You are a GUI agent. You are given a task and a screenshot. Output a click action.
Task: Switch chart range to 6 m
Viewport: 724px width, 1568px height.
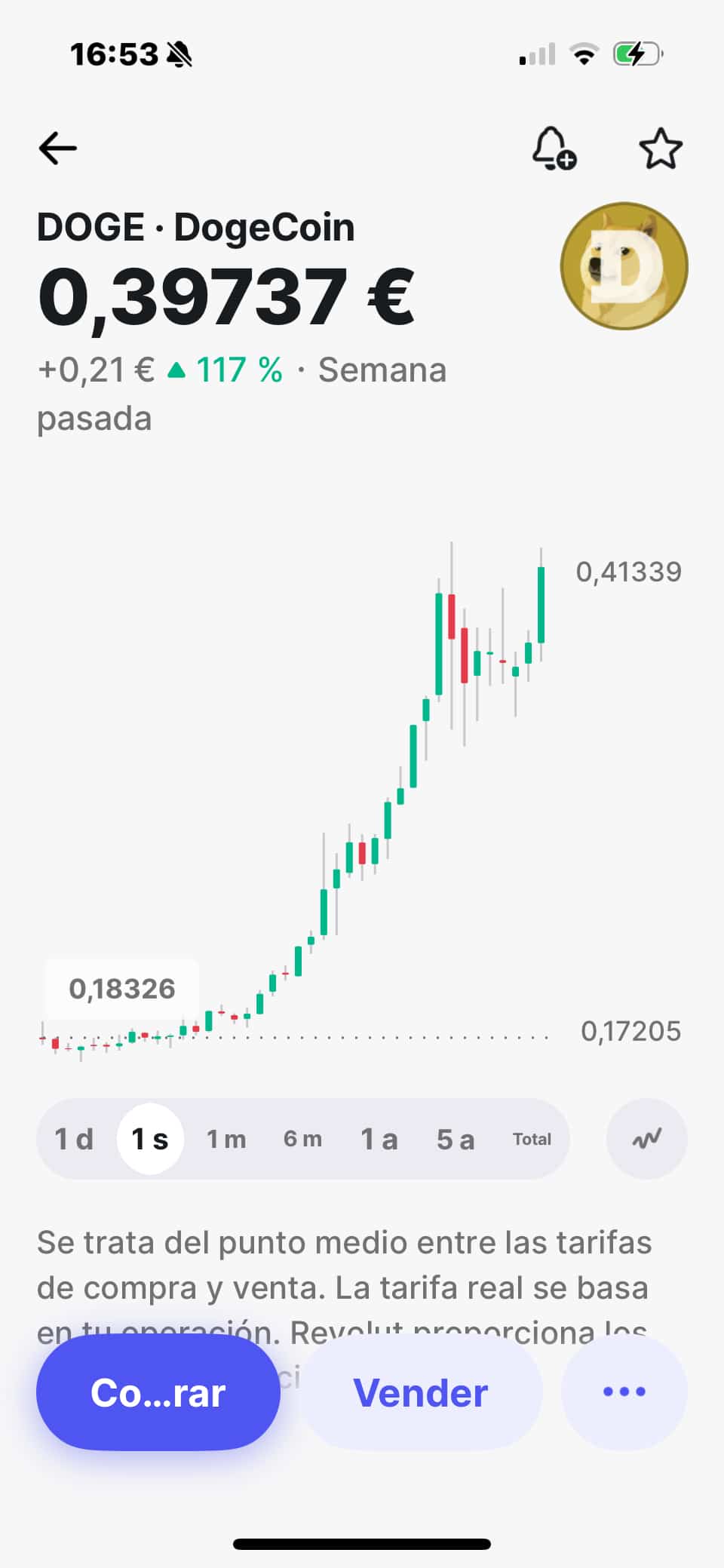[x=302, y=1139]
